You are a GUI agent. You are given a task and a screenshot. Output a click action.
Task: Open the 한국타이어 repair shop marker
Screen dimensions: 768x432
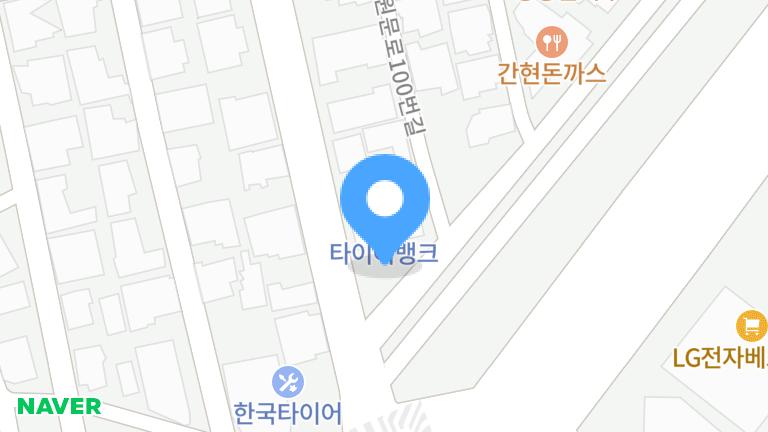pyautogui.click(x=288, y=381)
